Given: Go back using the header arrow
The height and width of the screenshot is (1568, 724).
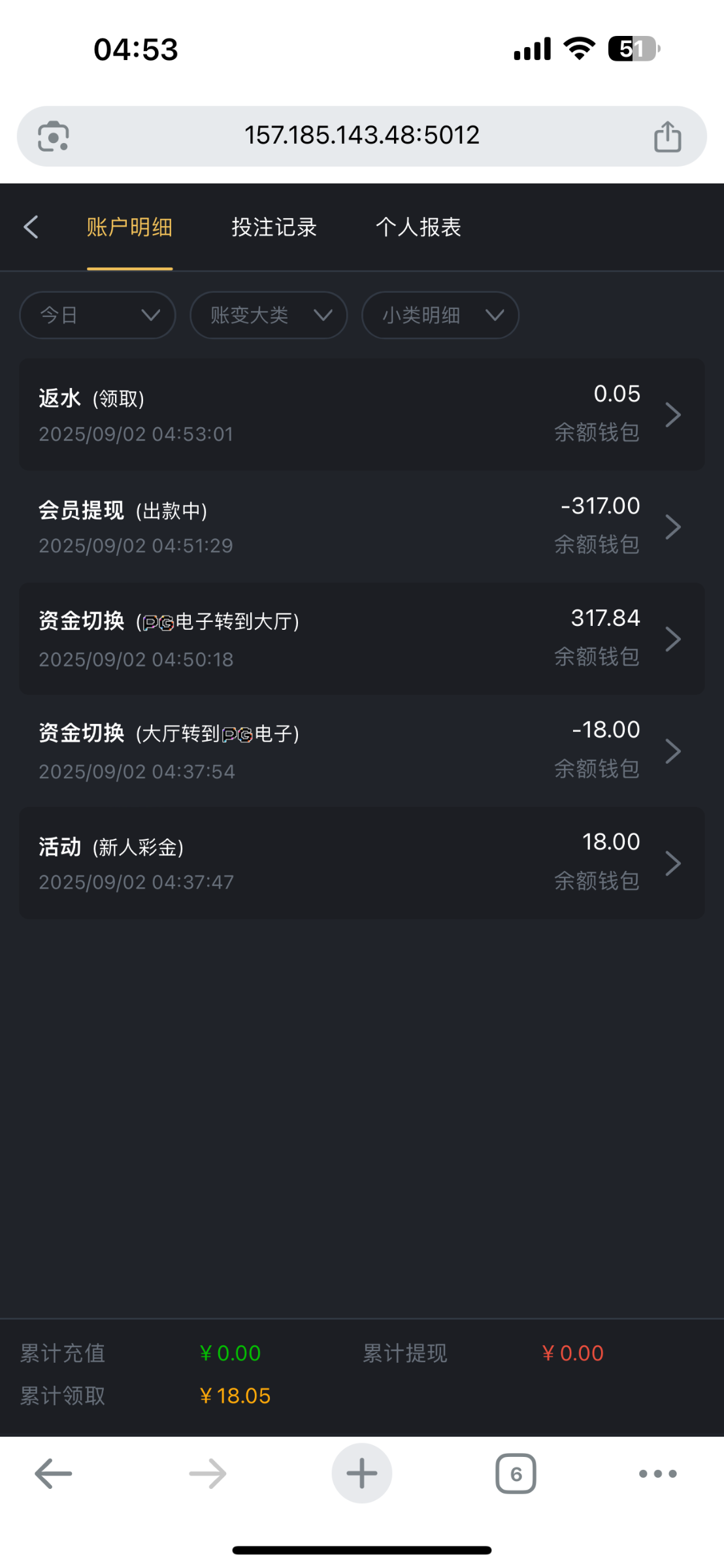Looking at the screenshot, I should [x=31, y=227].
